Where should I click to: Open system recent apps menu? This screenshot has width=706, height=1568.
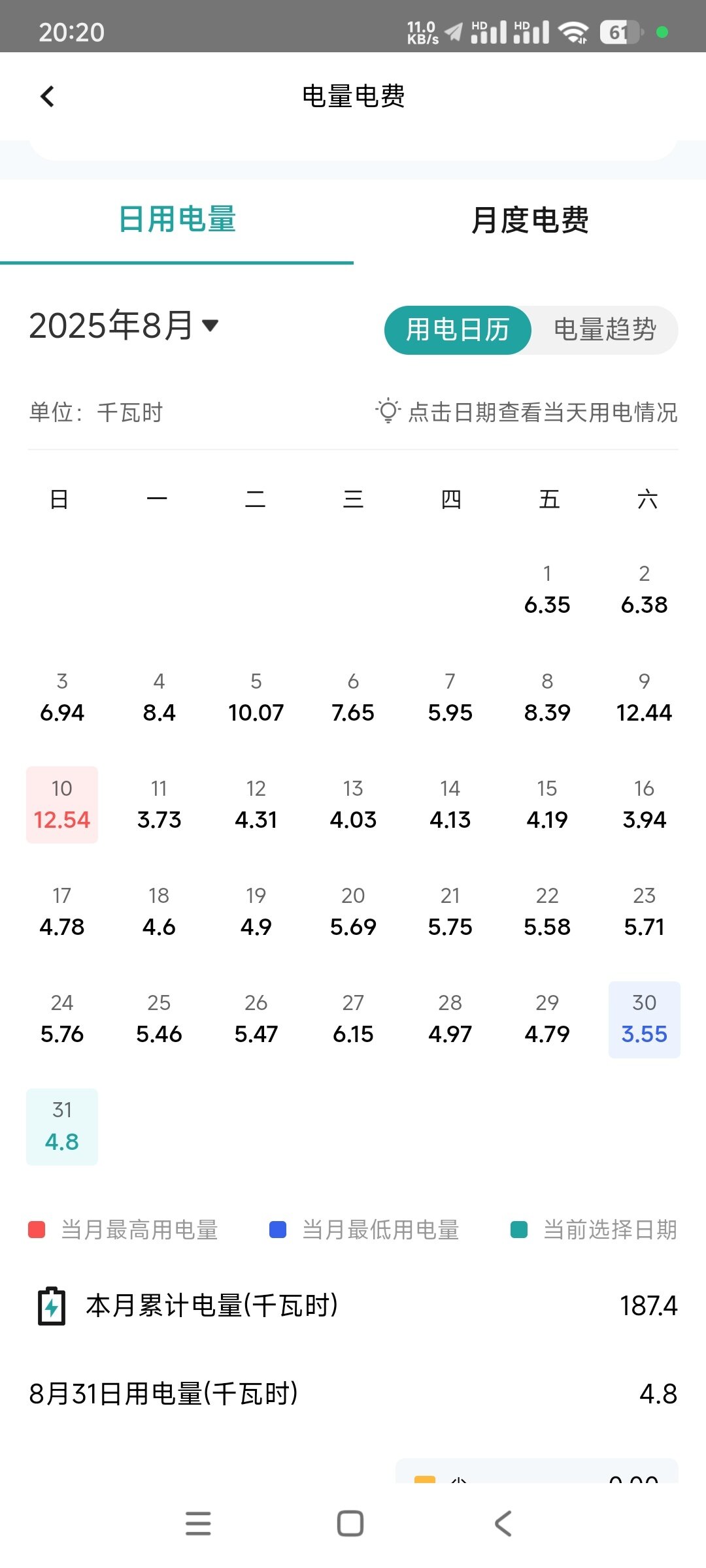coord(198,1524)
